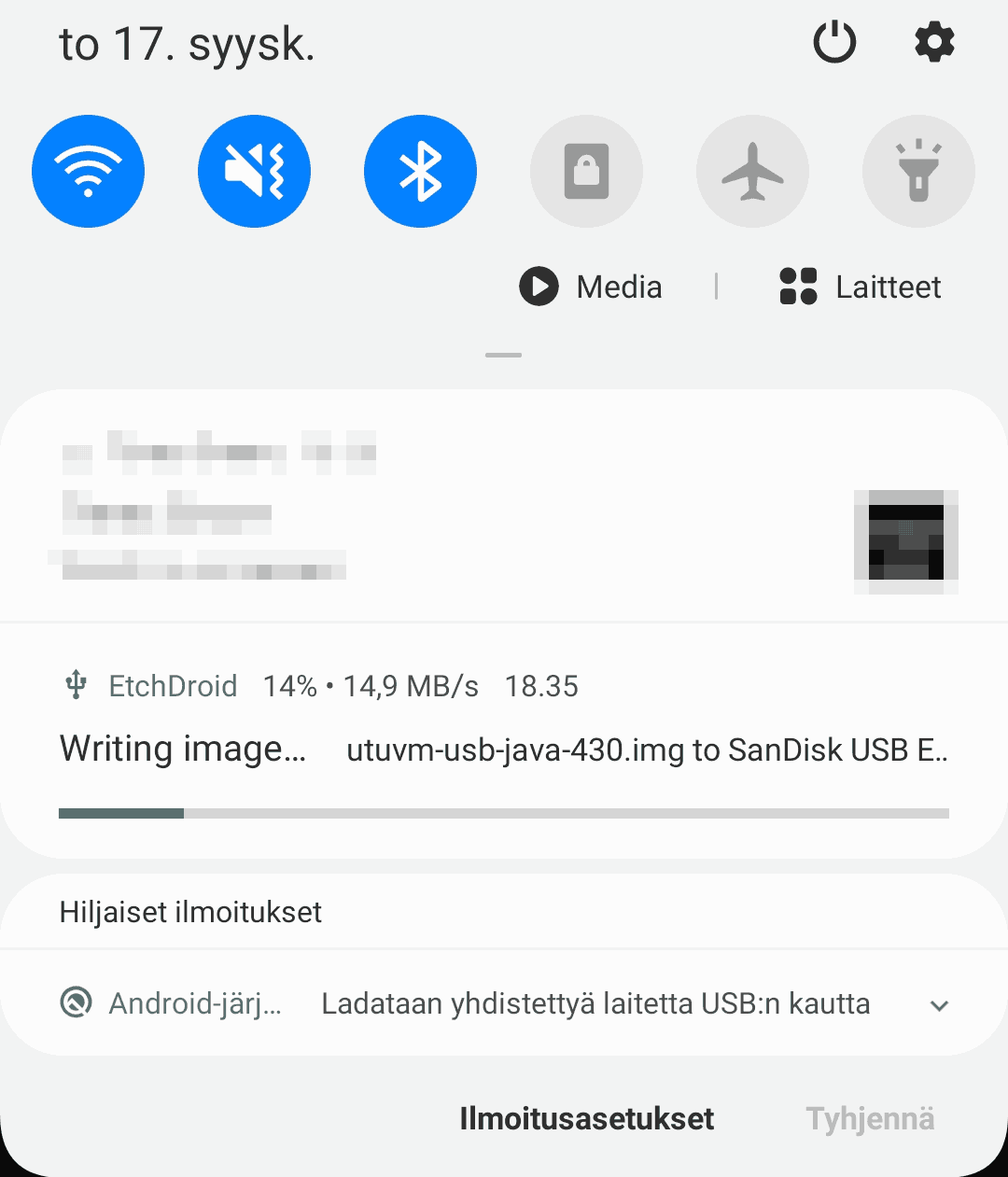This screenshot has width=1008, height=1177.
Task: Open the power menu icon
Action: pos(834,43)
